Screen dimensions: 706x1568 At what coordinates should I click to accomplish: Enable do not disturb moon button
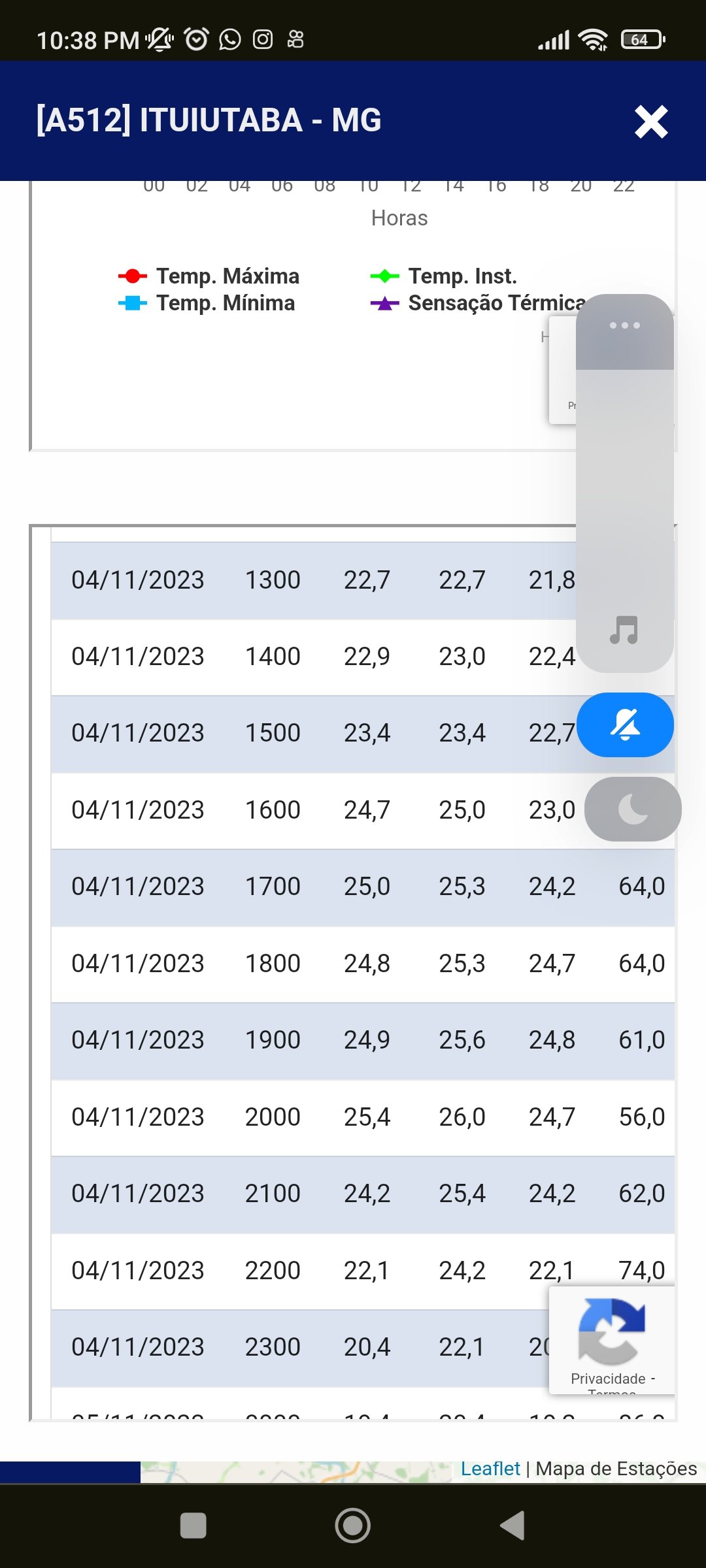pyautogui.click(x=633, y=809)
